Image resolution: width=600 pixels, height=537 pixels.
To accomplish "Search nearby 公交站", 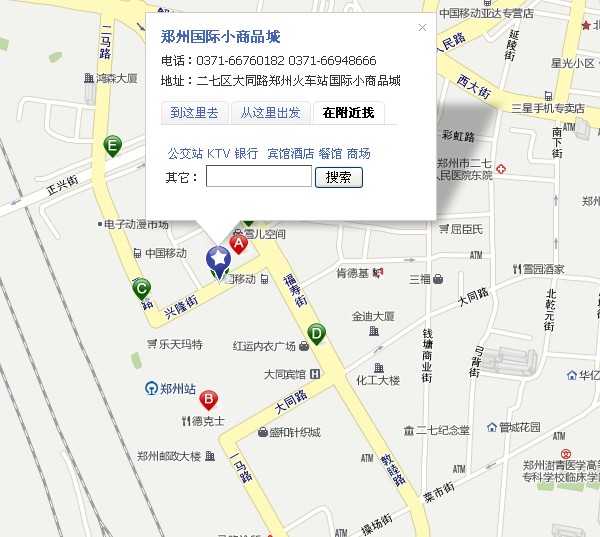I will click(185, 154).
